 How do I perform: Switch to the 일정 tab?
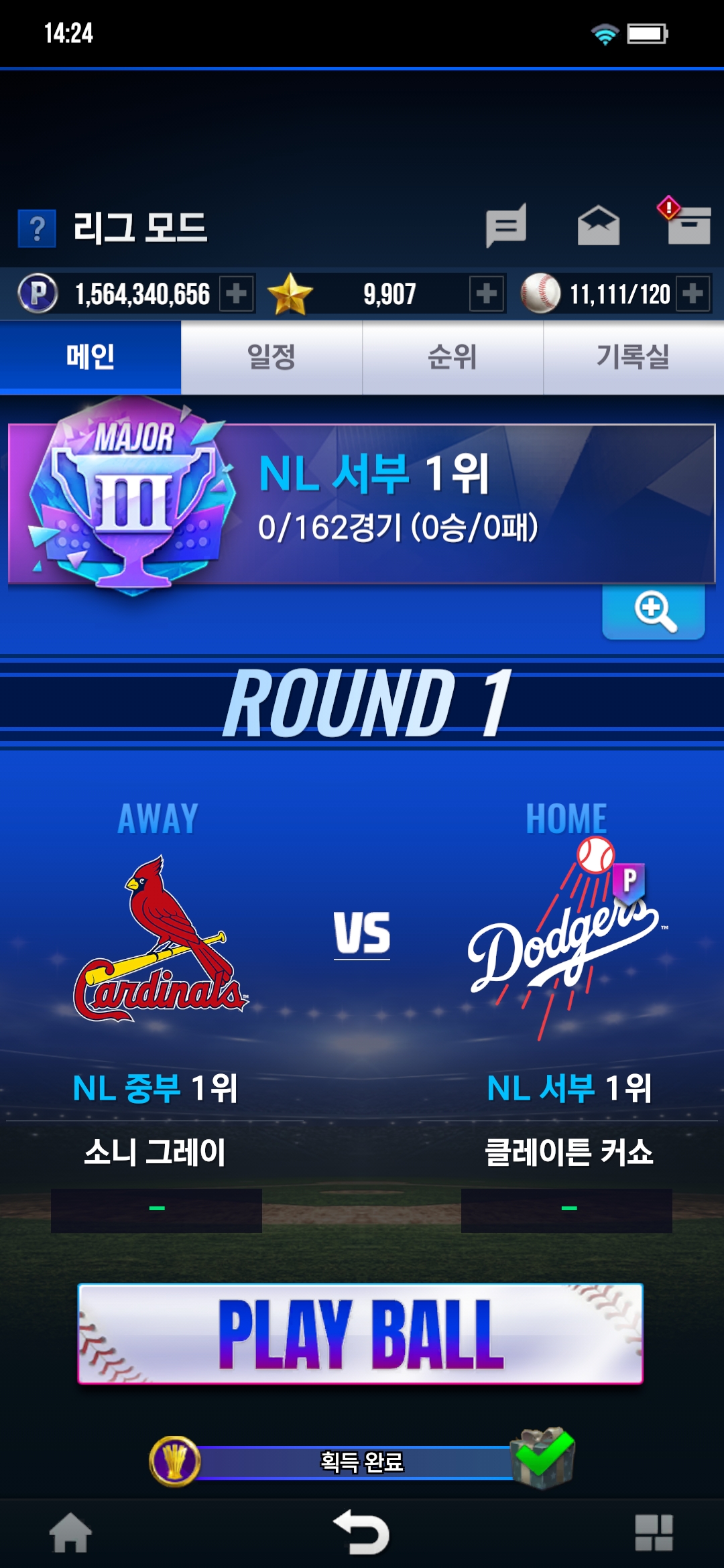[x=271, y=357]
